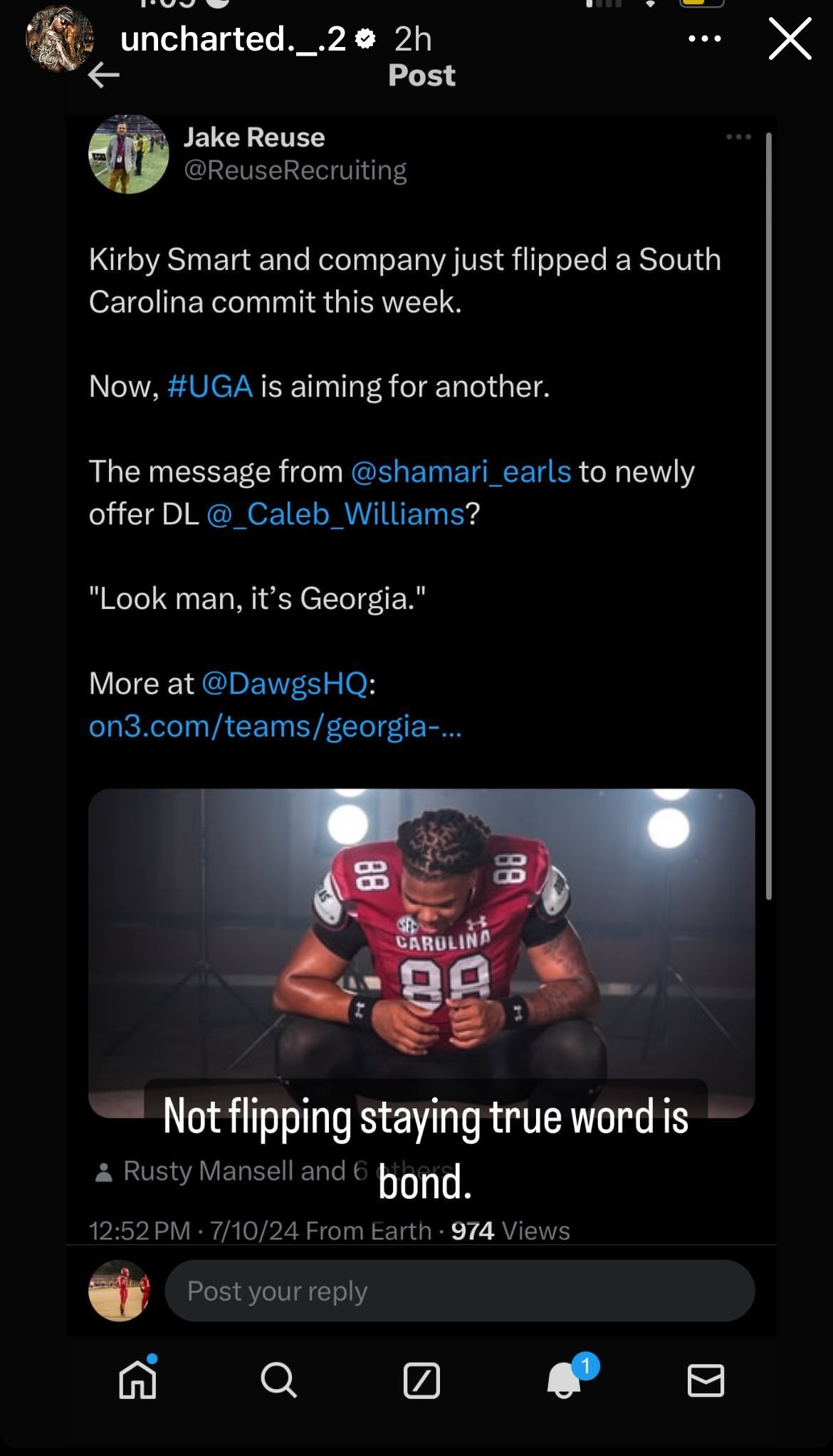Open the uncharted._.2 profile picture
833x1456 pixels.
click(x=59, y=38)
